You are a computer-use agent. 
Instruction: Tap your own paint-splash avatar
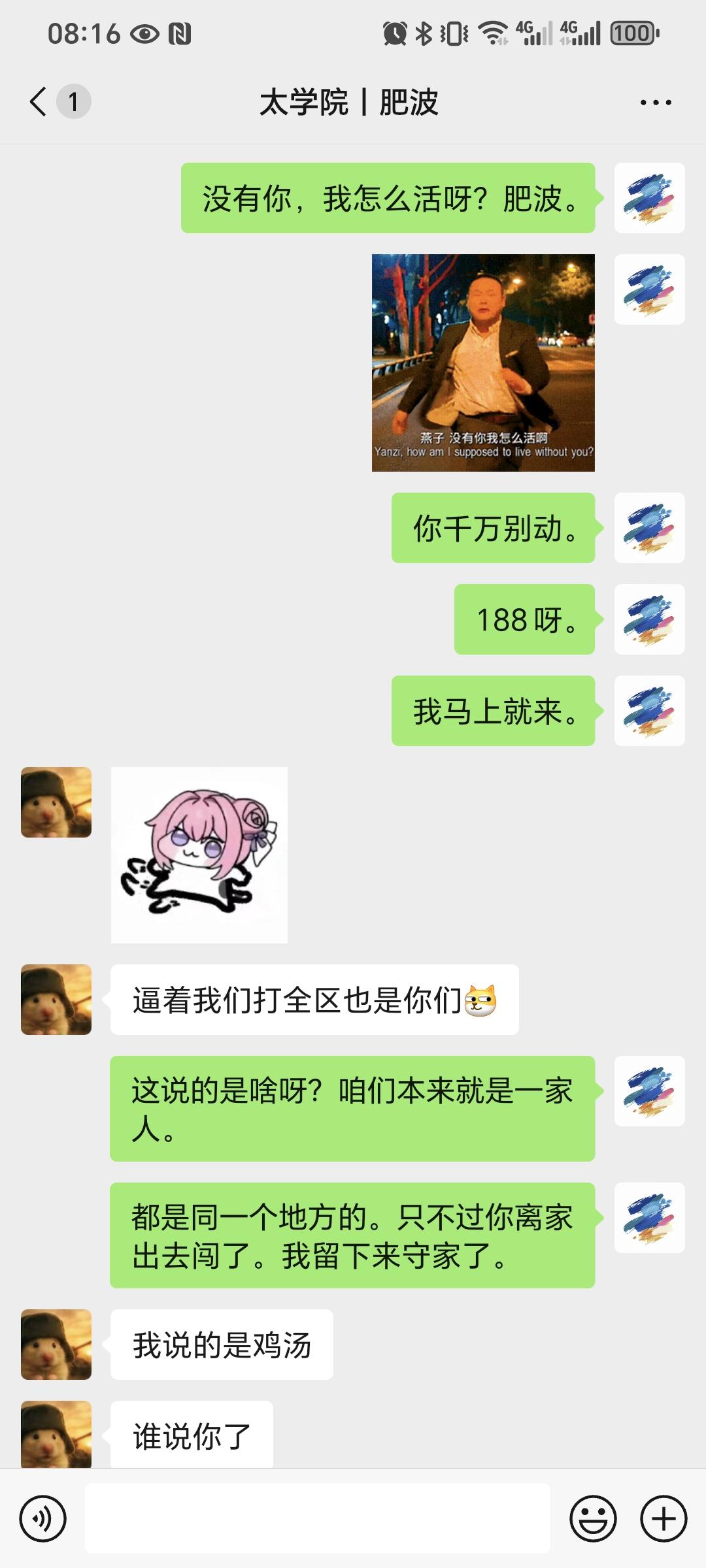[648, 199]
